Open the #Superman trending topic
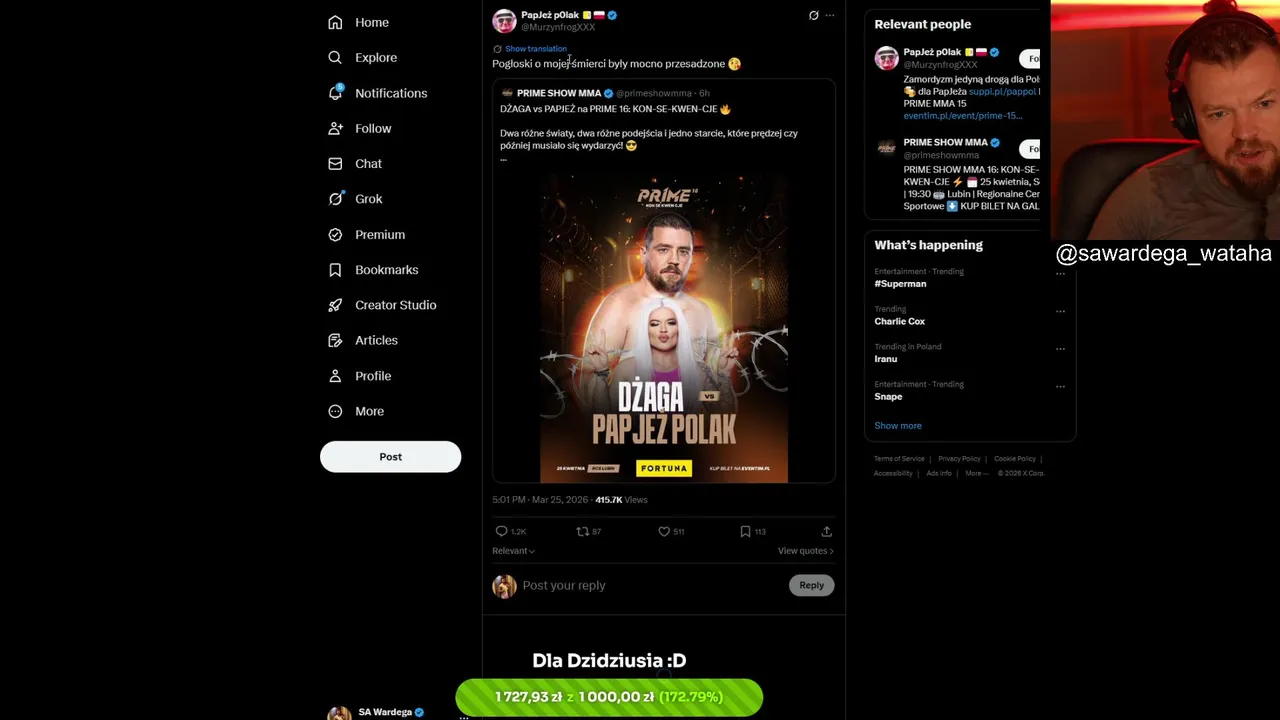The width and height of the screenshot is (1280, 720). pyautogui.click(x=900, y=284)
